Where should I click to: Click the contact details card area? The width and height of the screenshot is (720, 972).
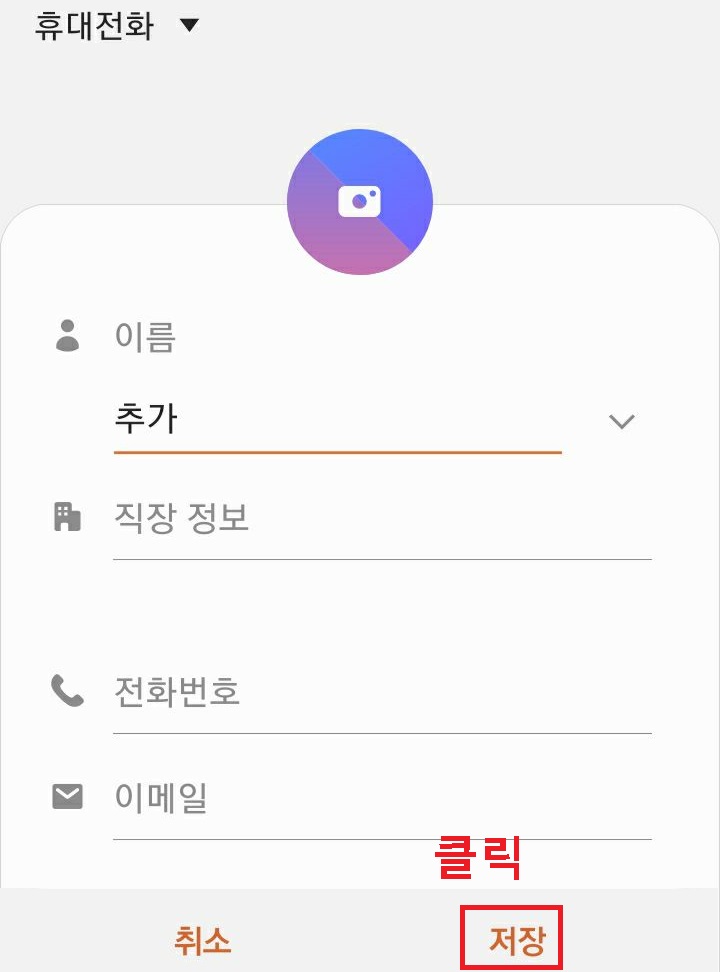(x=360, y=600)
